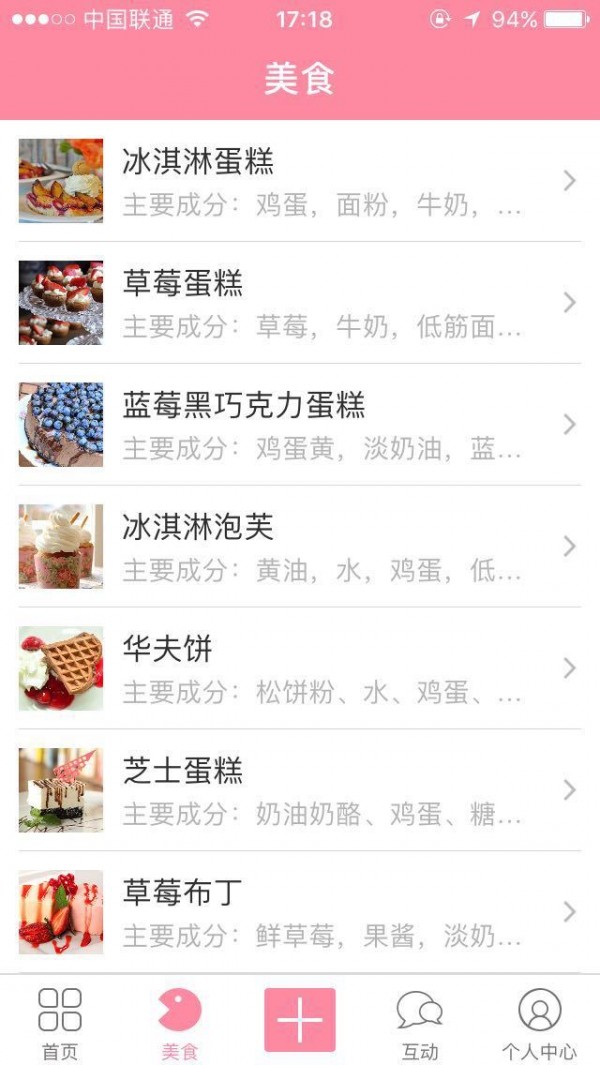600x1065 pixels.
Task: Tap the pink plus button
Action: pyautogui.click(x=300, y=1020)
